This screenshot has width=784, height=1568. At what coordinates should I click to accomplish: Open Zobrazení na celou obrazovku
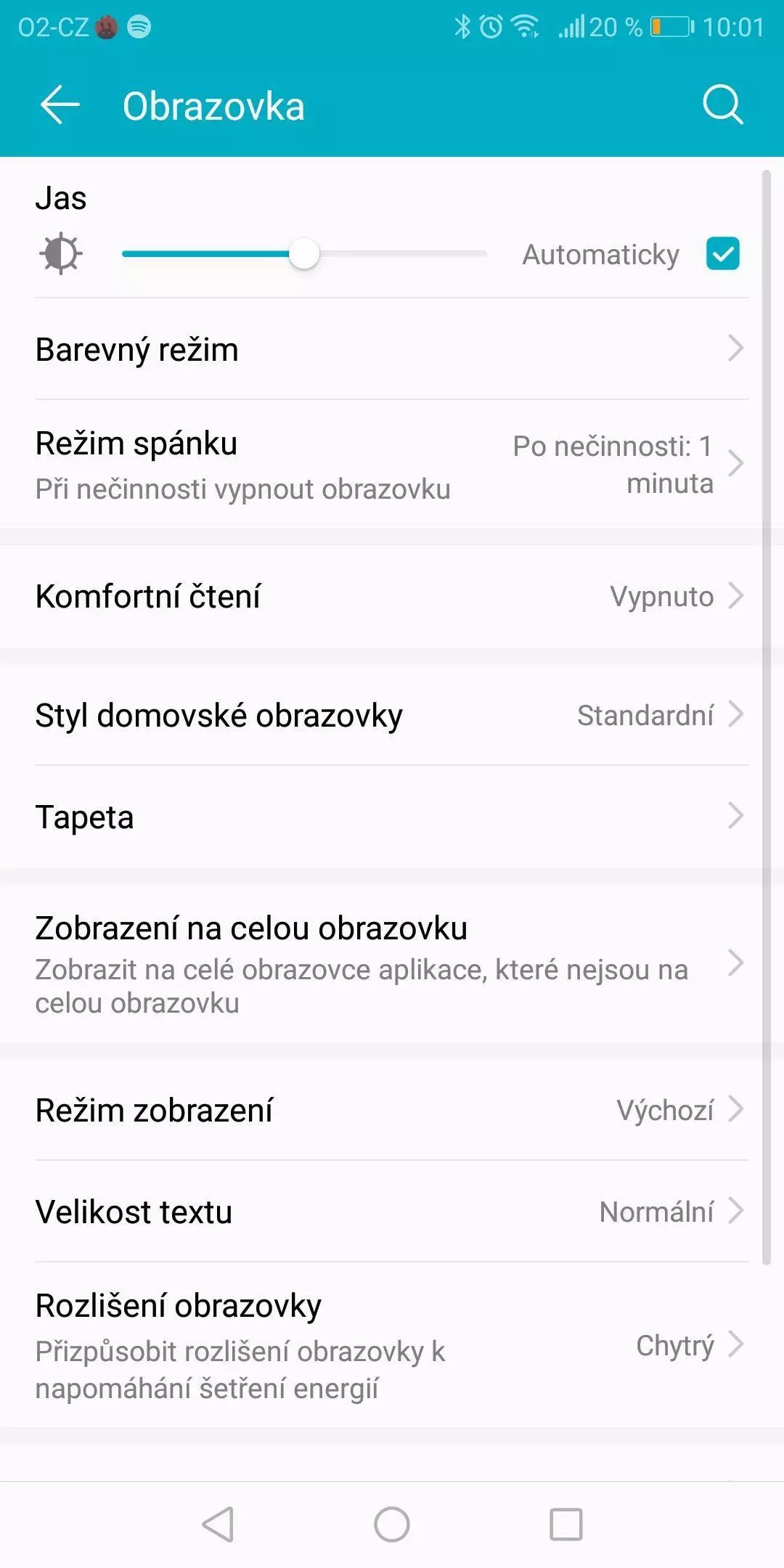click(392, 964)
